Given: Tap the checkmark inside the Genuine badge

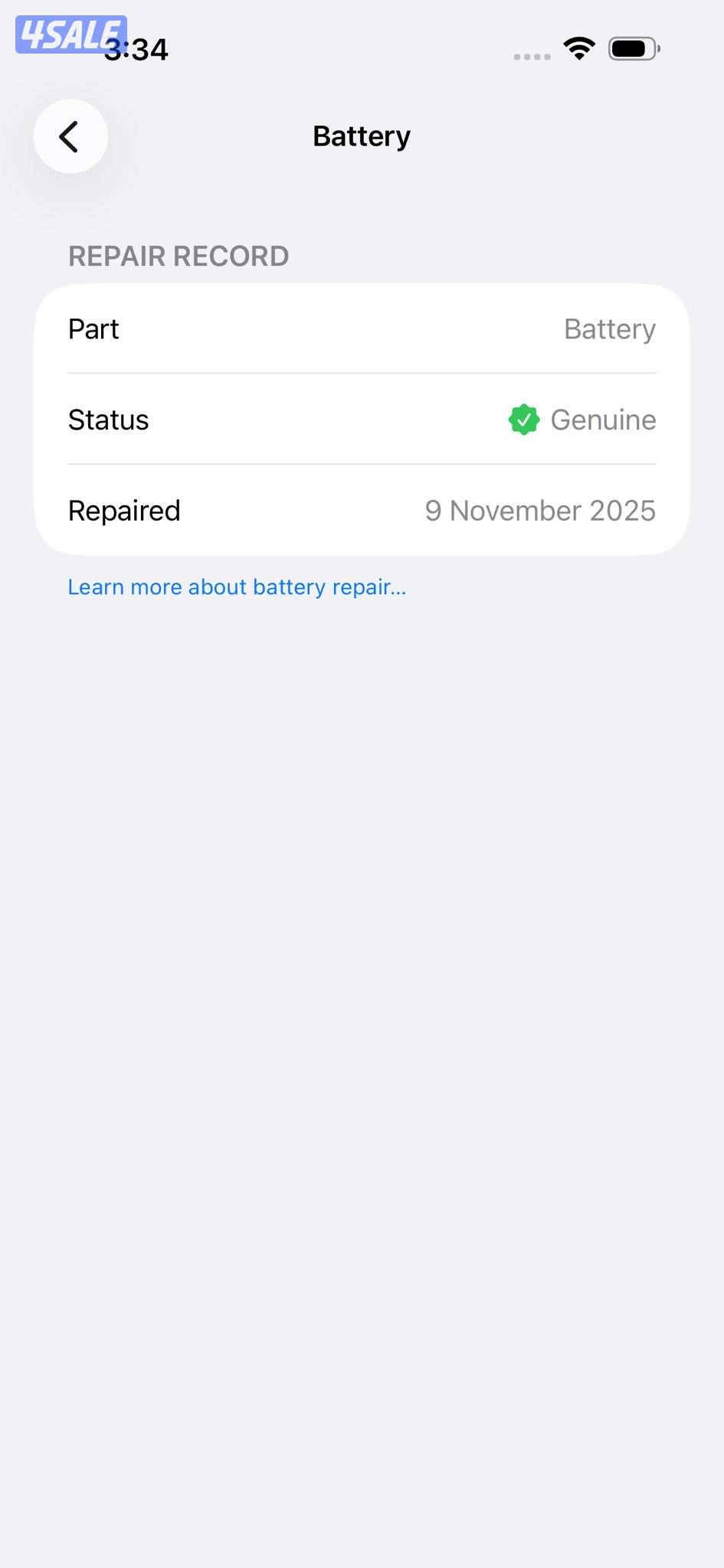Looking at the screenshot, I should tap(523, 420).
